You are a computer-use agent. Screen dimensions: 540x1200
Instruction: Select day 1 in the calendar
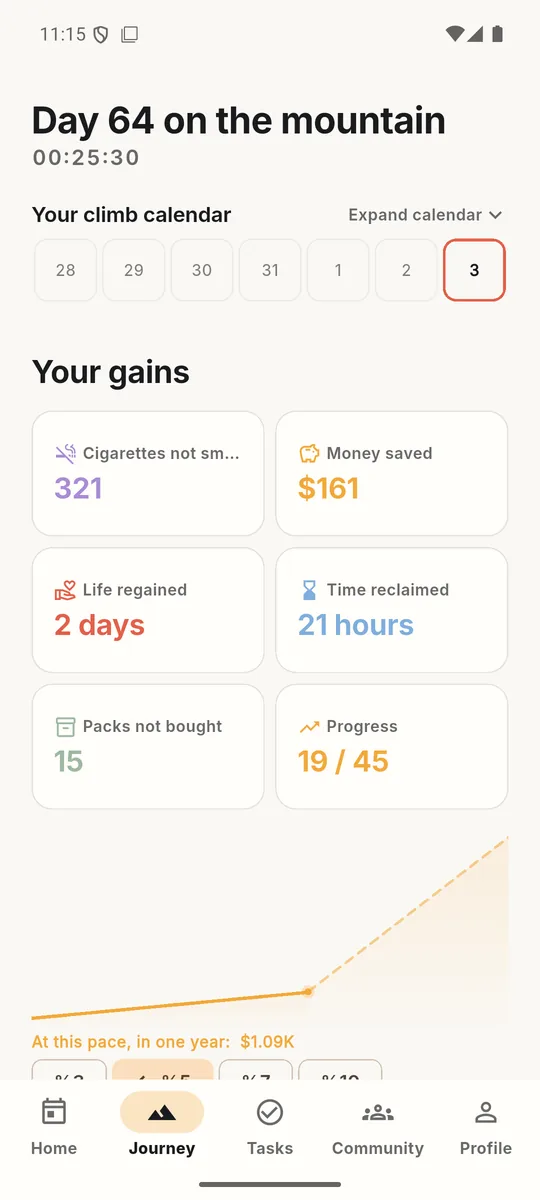tap(338, 270)
